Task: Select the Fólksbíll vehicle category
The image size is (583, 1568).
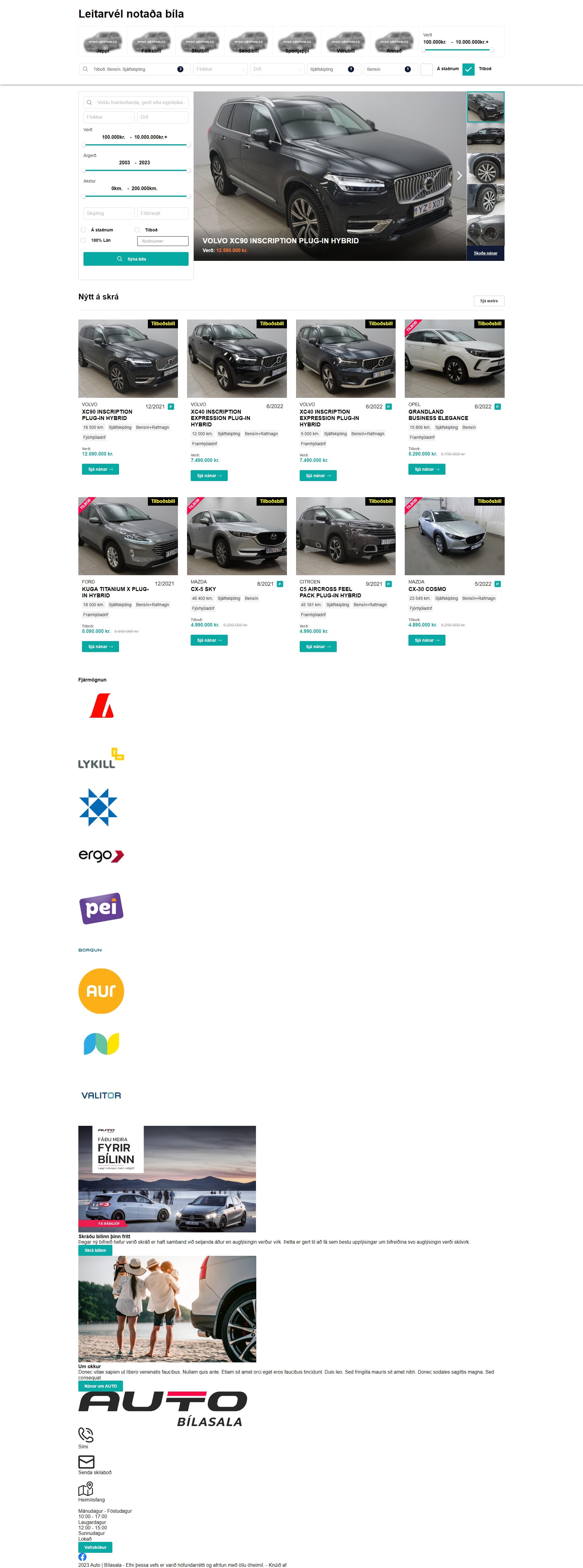Action: 151,42
